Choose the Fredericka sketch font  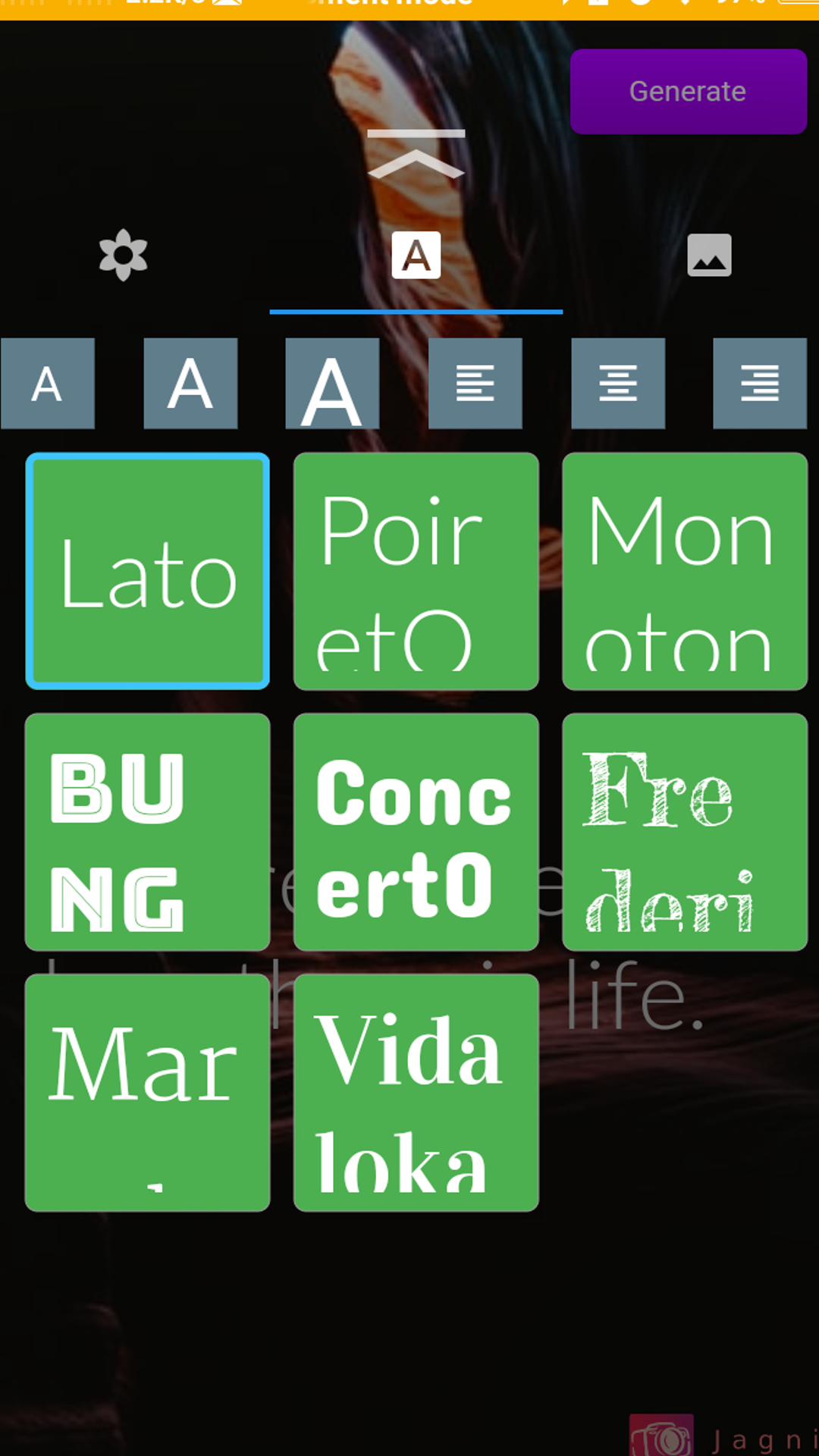(685, 832)
